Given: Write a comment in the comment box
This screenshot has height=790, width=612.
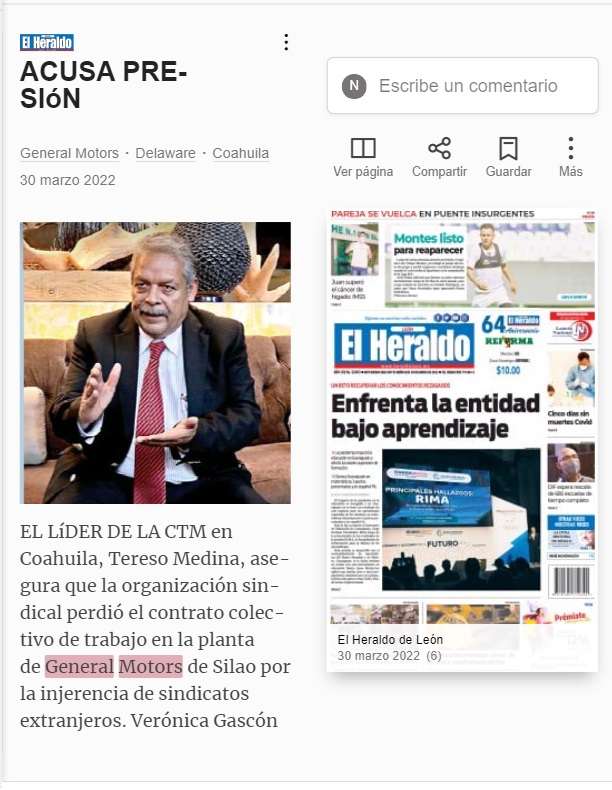Looking at the screenshot, I should click(462, 85).
